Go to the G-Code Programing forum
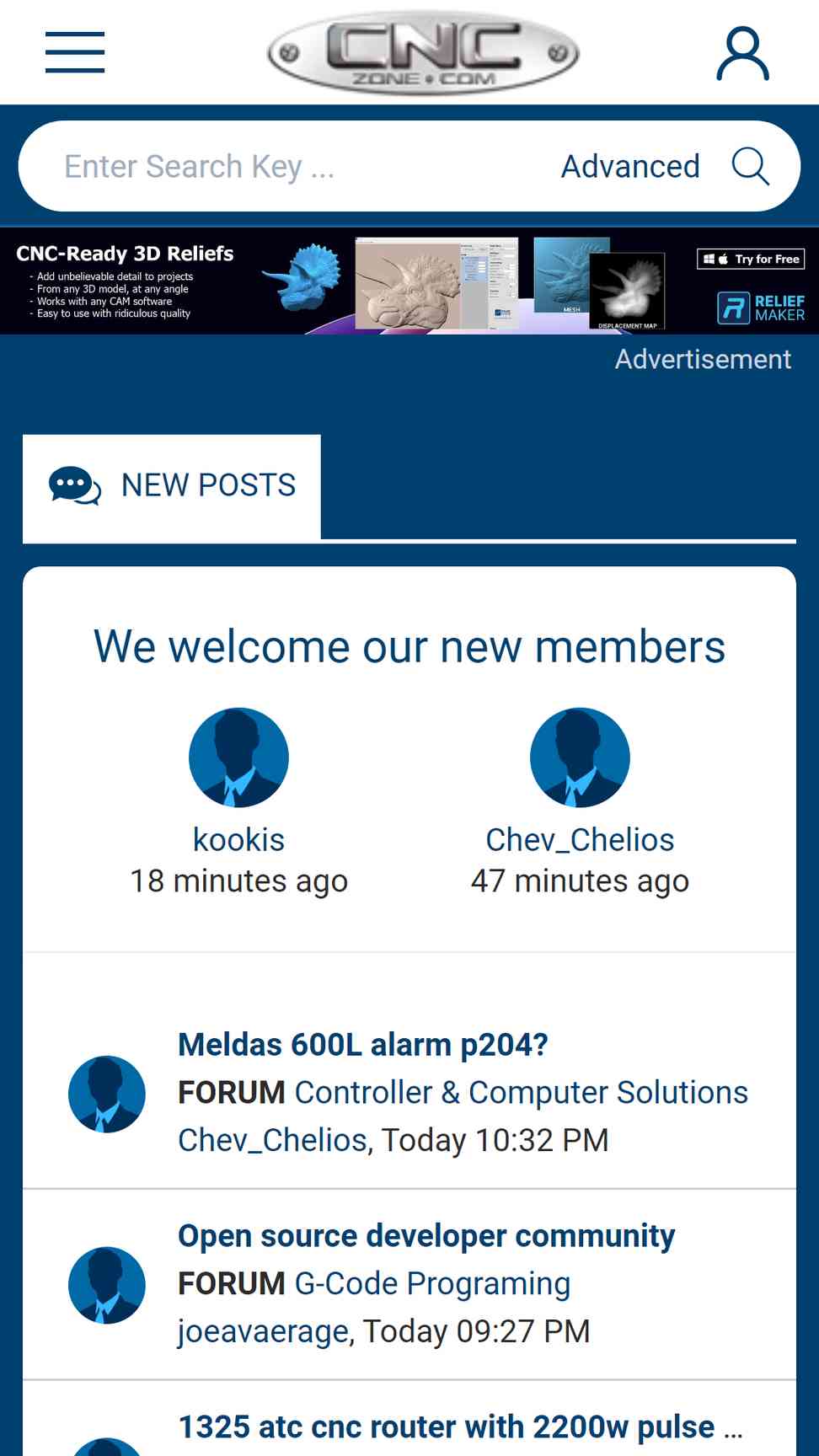 tap(432, 1284)
